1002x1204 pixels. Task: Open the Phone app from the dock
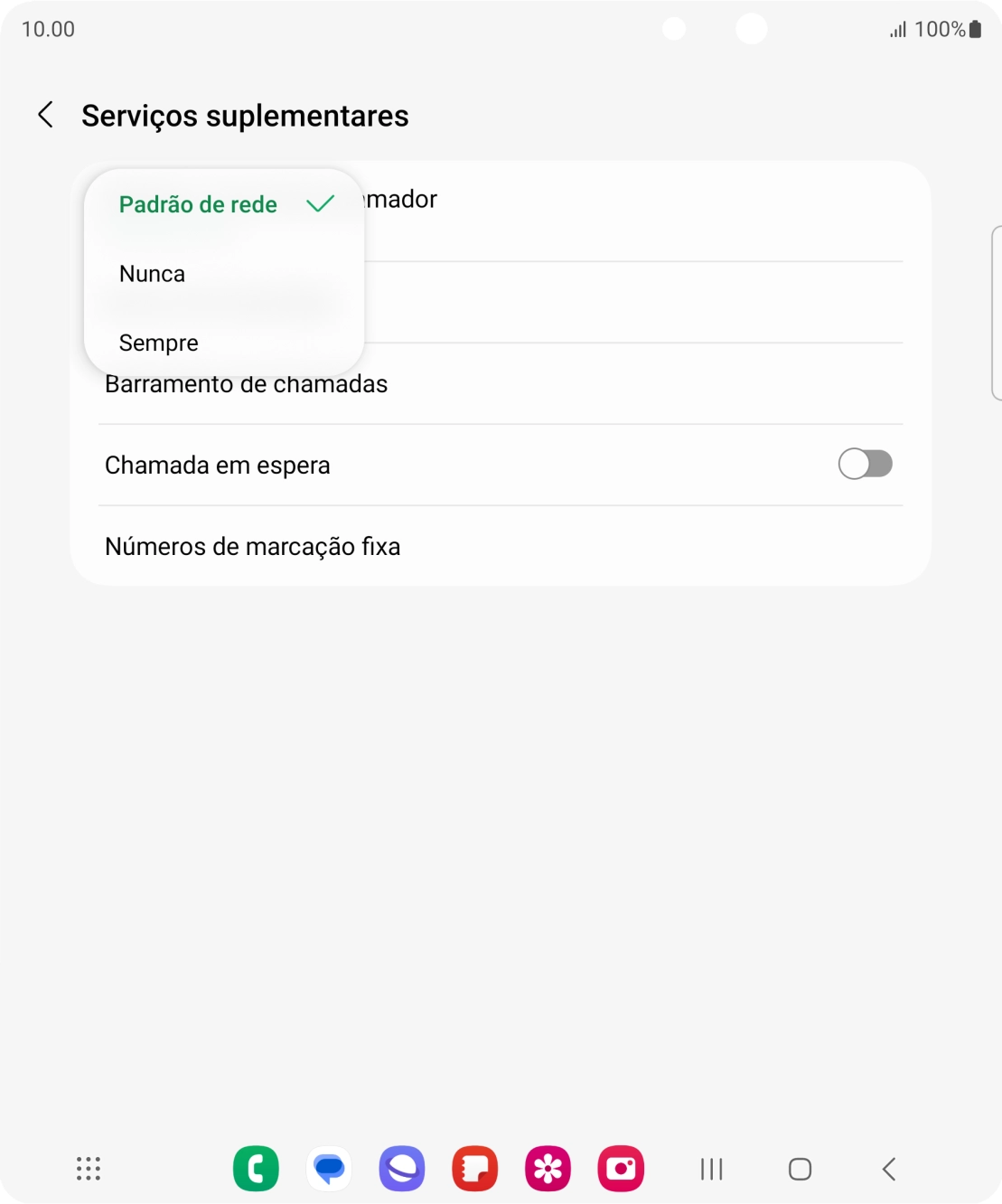point(257,1168)
